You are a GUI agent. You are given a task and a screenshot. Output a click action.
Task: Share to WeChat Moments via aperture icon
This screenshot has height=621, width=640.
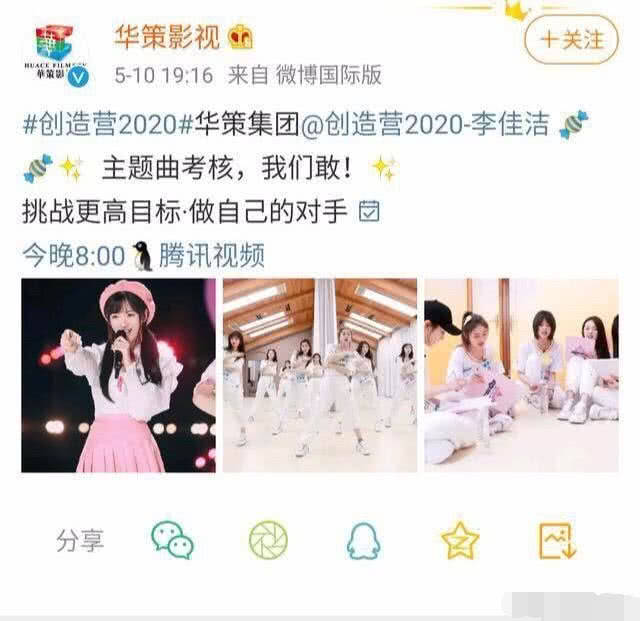click(268, 541)
